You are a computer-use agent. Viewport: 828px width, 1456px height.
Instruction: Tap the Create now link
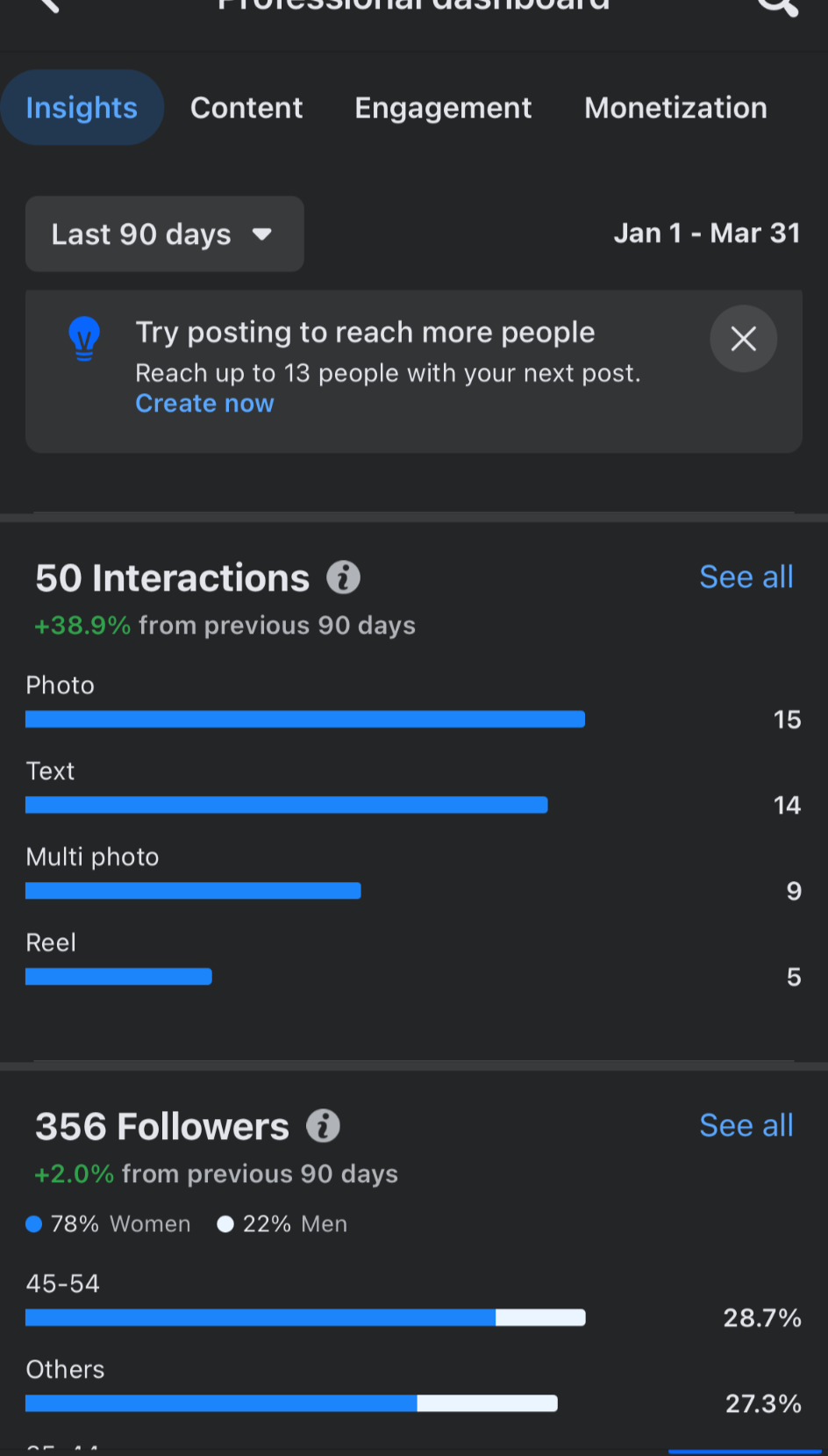[x=204, y=404]
